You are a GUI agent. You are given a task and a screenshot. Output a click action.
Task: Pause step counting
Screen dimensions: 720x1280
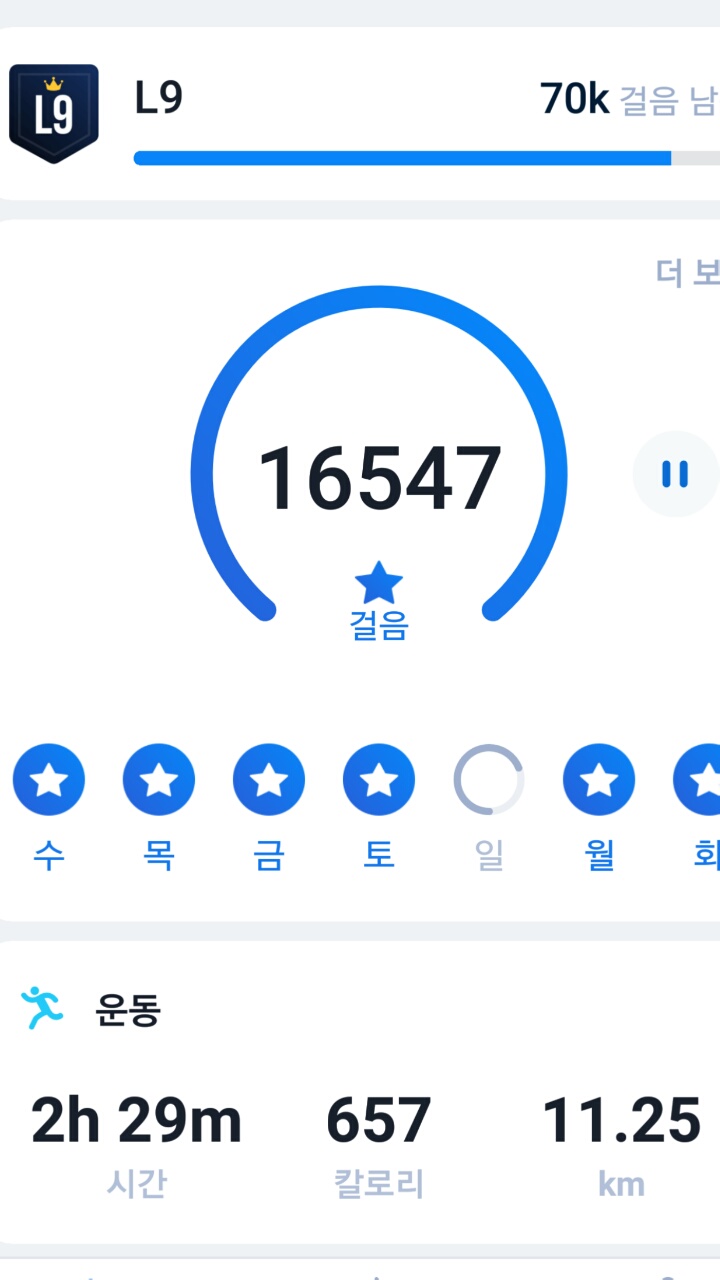676,474
